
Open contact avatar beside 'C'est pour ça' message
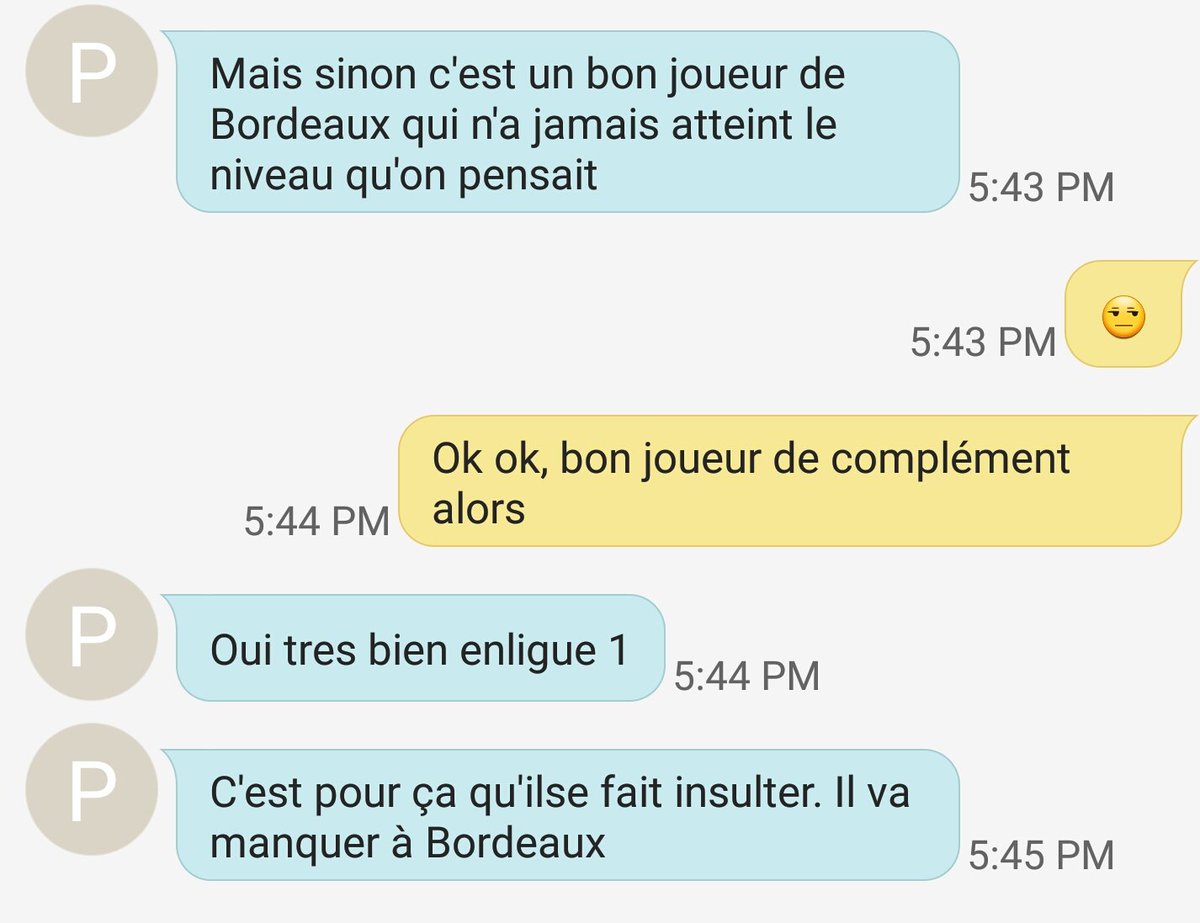[x=91, y=790]
